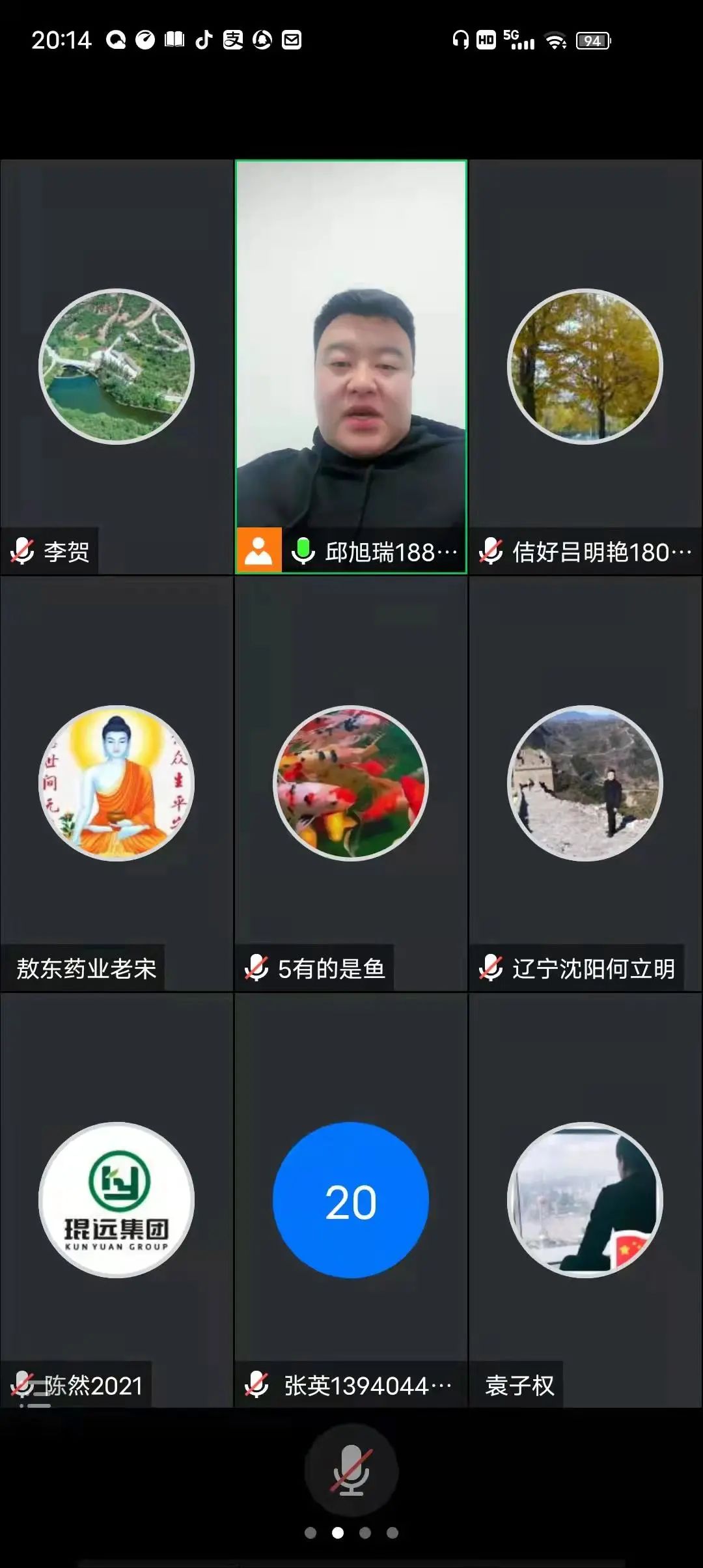703x1568 pixels.
Task: Select 李贺's participant tile
Action: [117, 367]
